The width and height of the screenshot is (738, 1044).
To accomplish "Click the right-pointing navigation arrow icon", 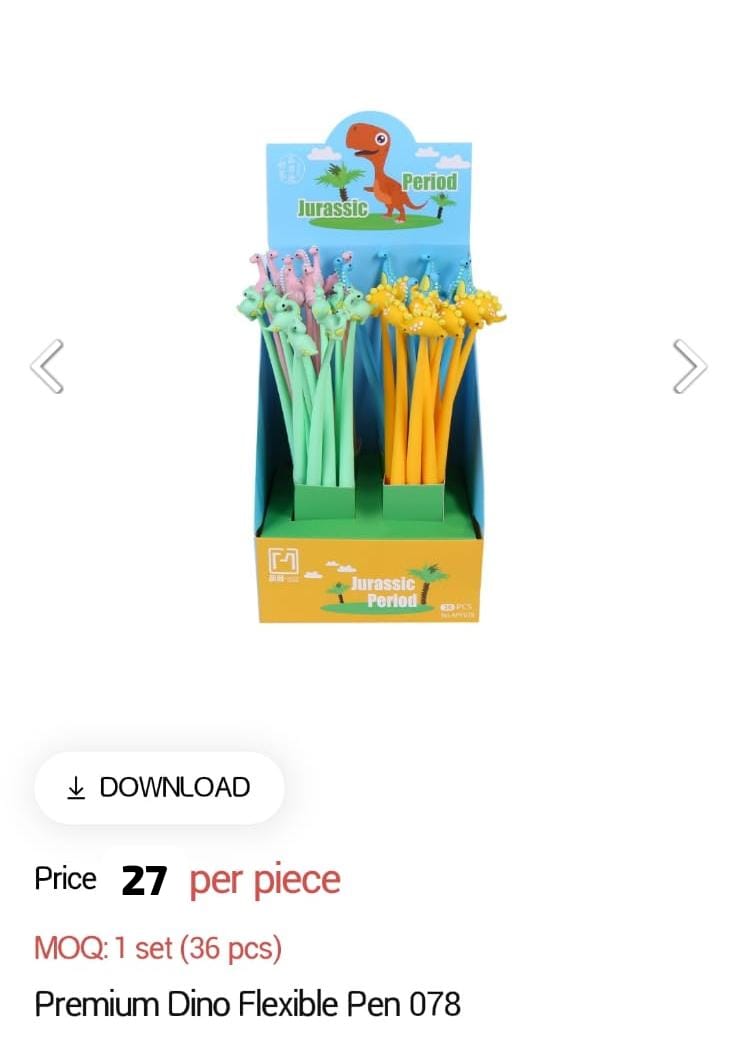I will tap(690, 366).
